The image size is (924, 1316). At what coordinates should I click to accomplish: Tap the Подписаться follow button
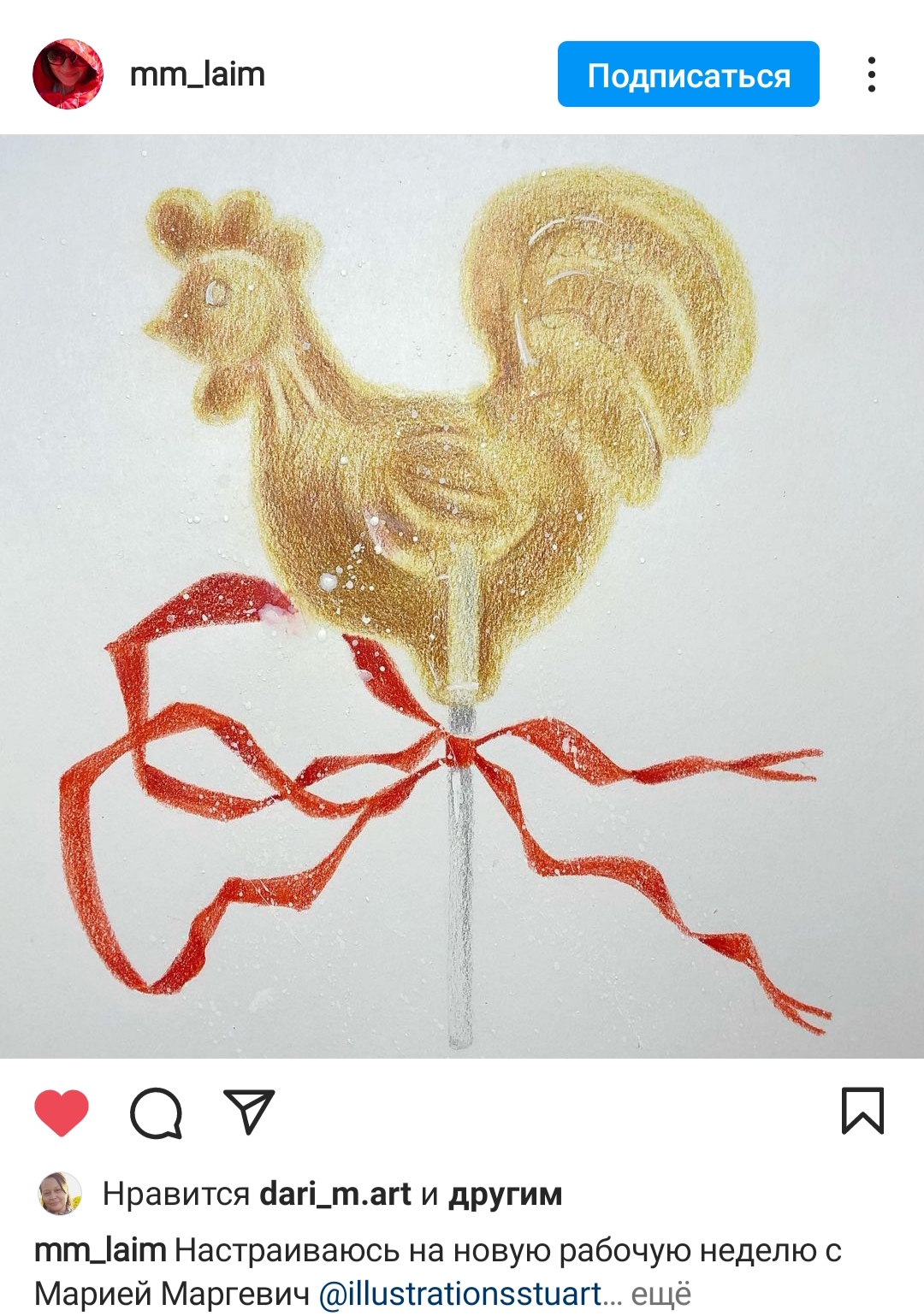pos(688,74)
